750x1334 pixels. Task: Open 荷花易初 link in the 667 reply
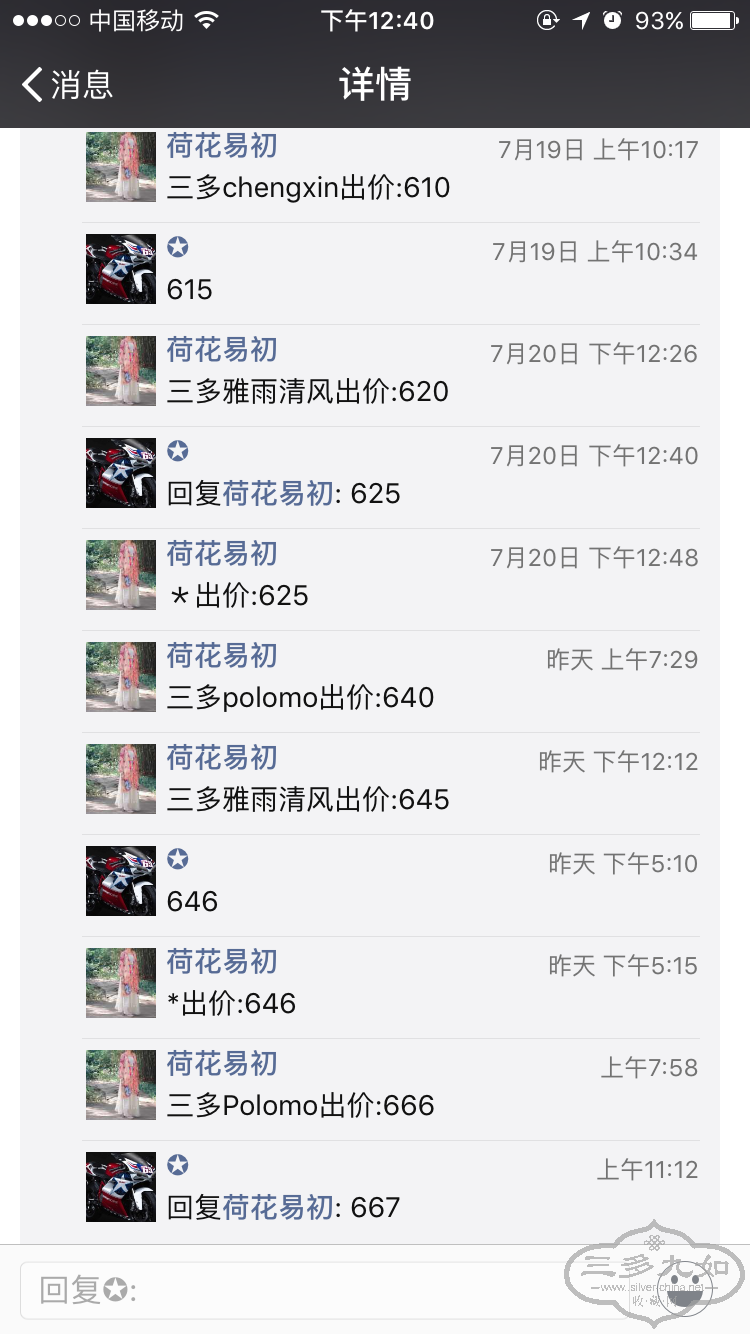[278, 1208]
